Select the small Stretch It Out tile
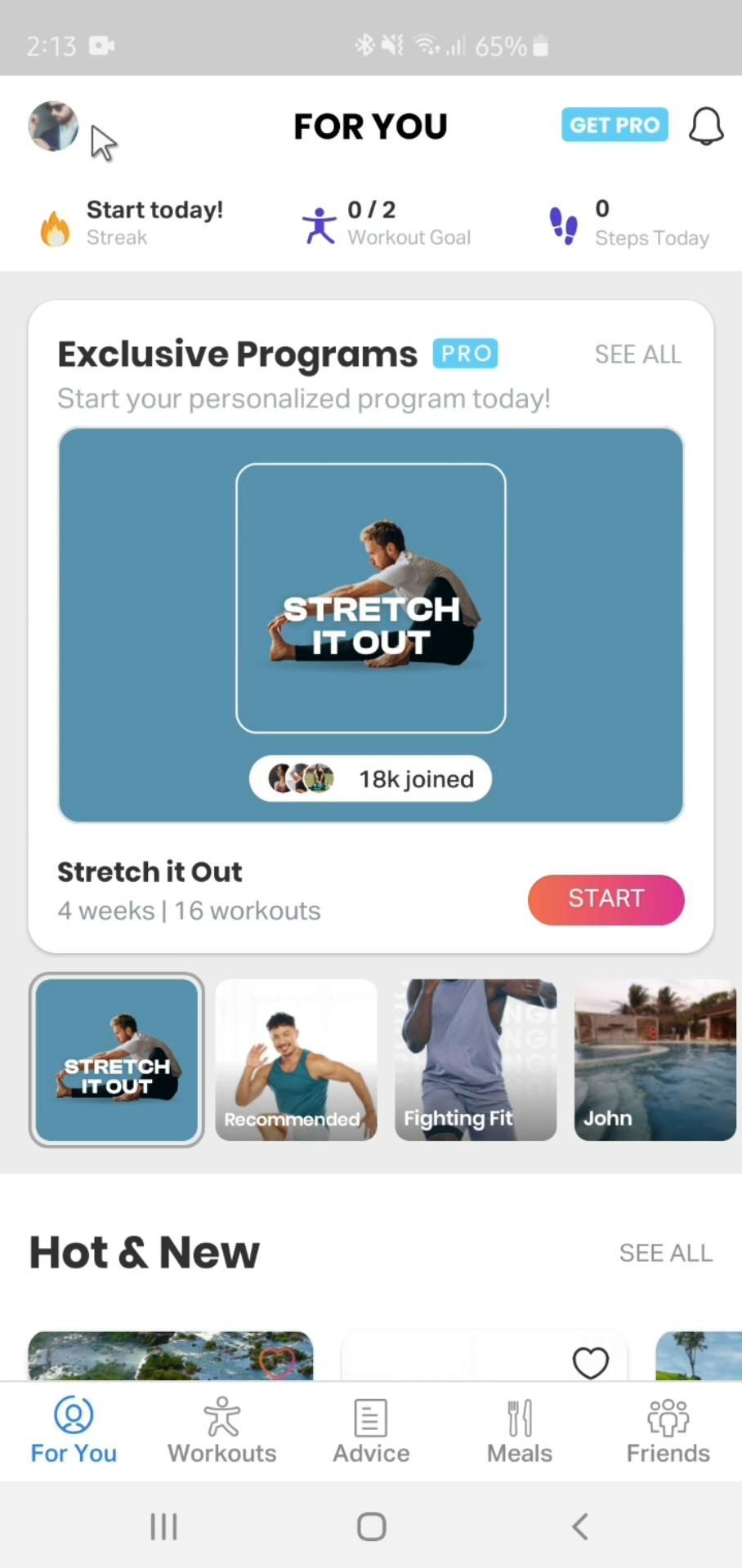This screenshot has width=742, height=1568. click(x=117, y=1059)
